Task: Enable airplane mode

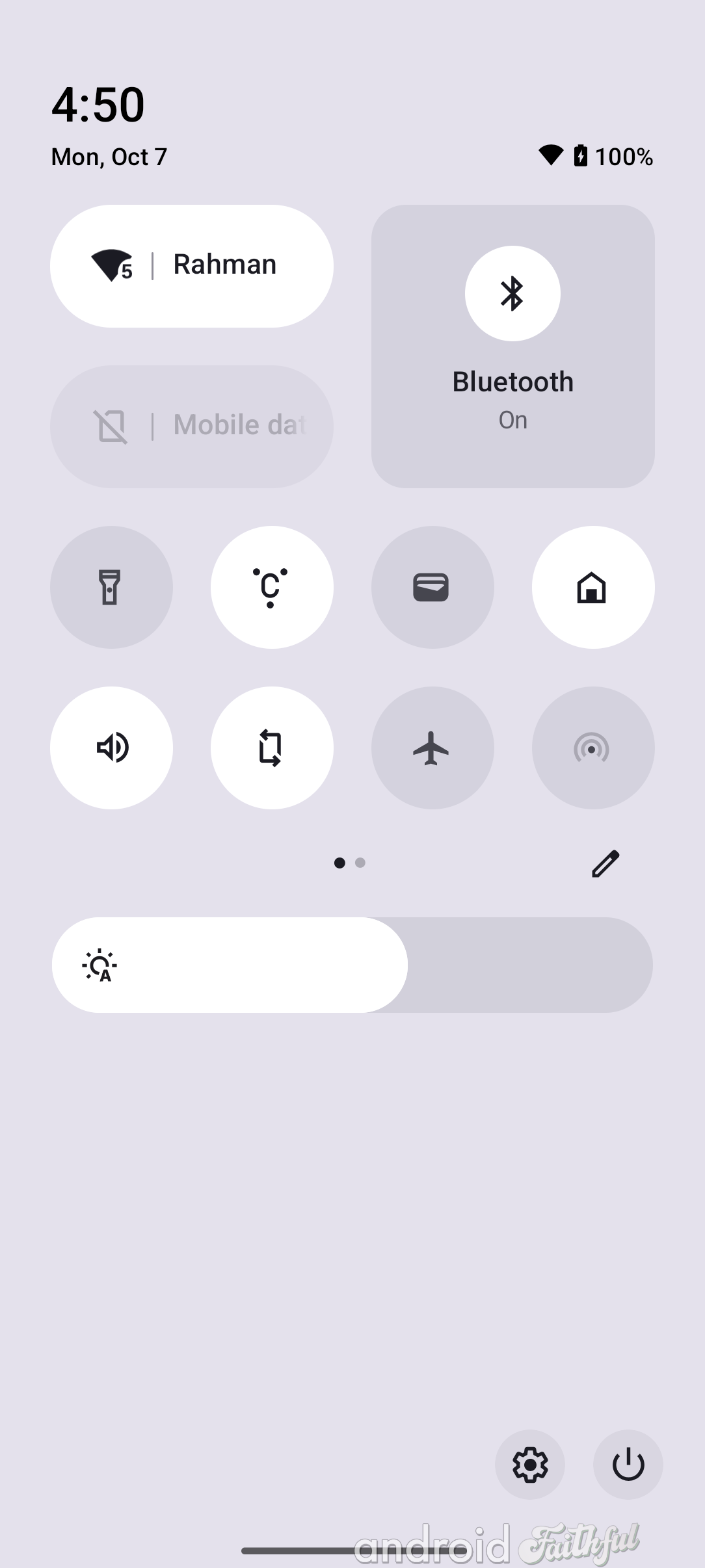Action: click(x=432, y=748)
